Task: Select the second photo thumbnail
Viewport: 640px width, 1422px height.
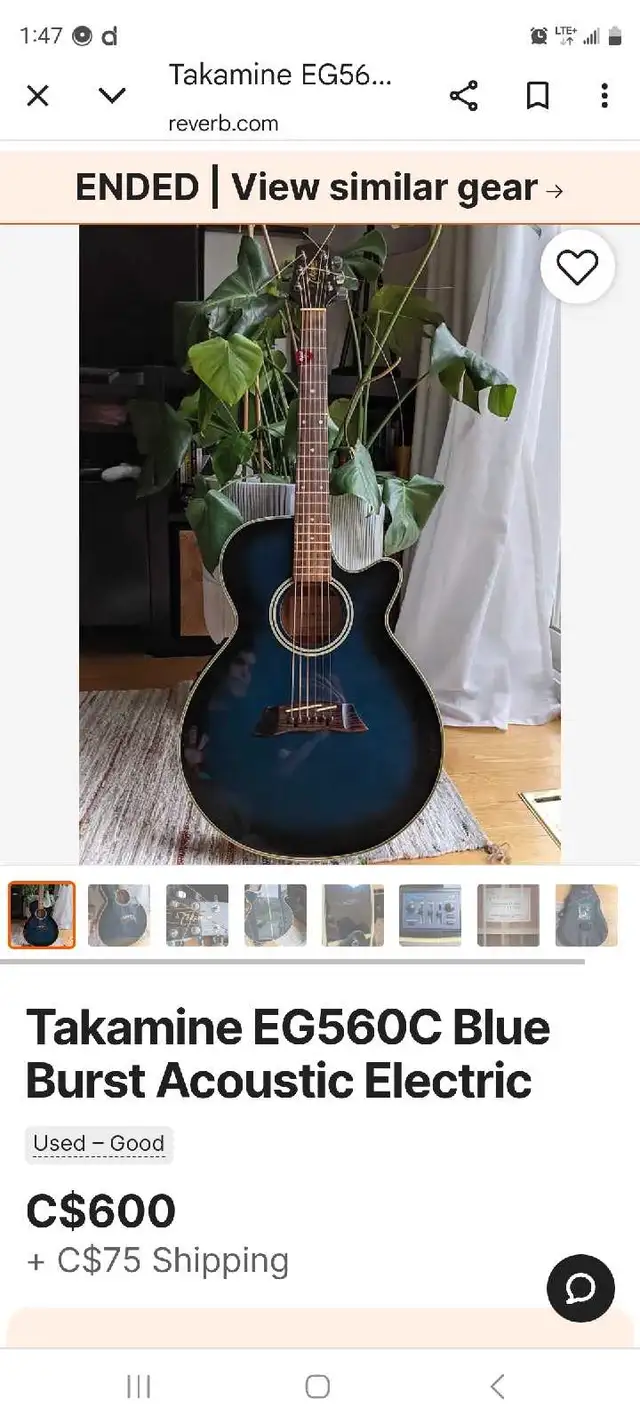Action: pos(119,915)
